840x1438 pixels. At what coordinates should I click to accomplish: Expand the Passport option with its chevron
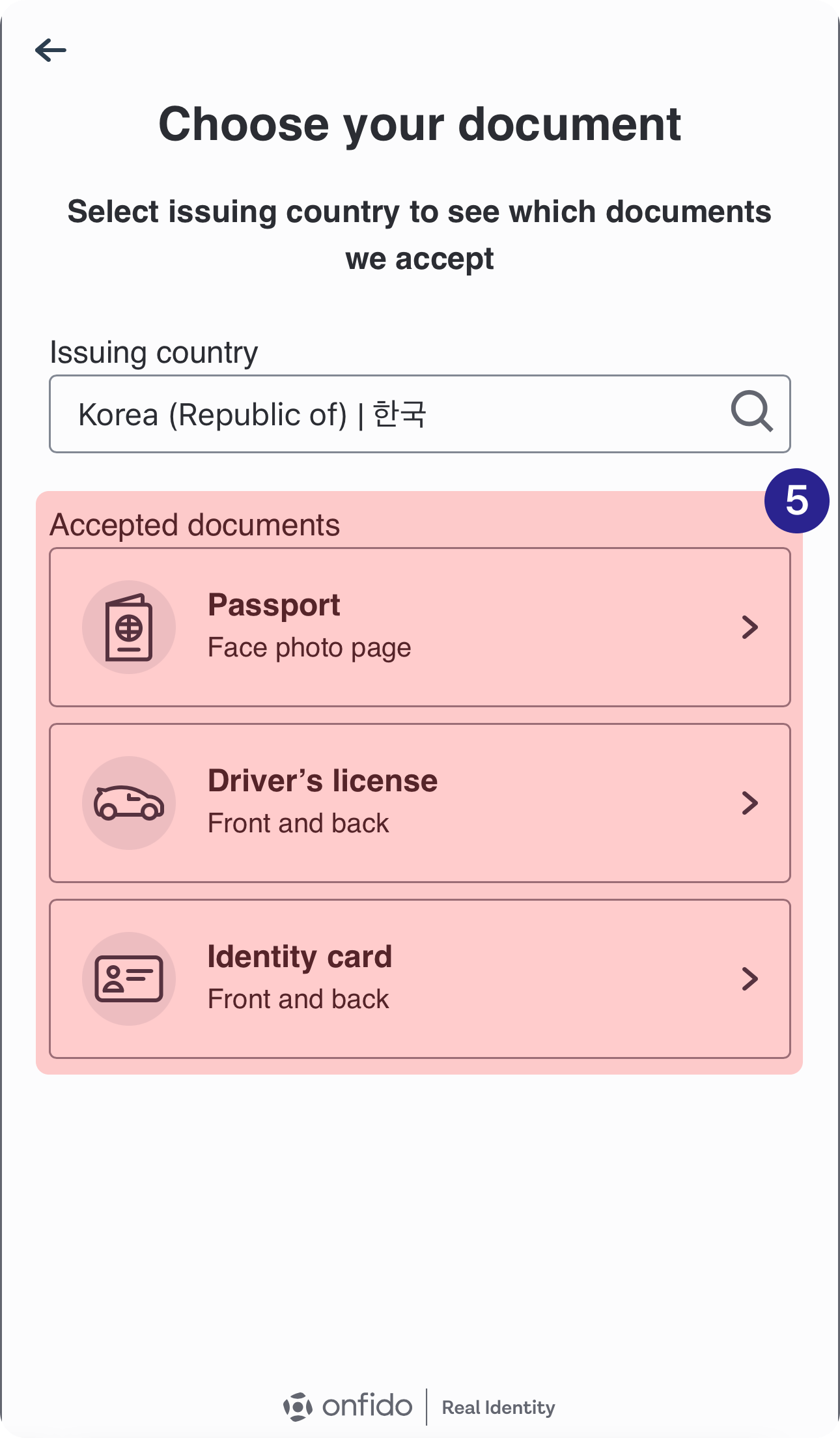click(x=749, y=626)
